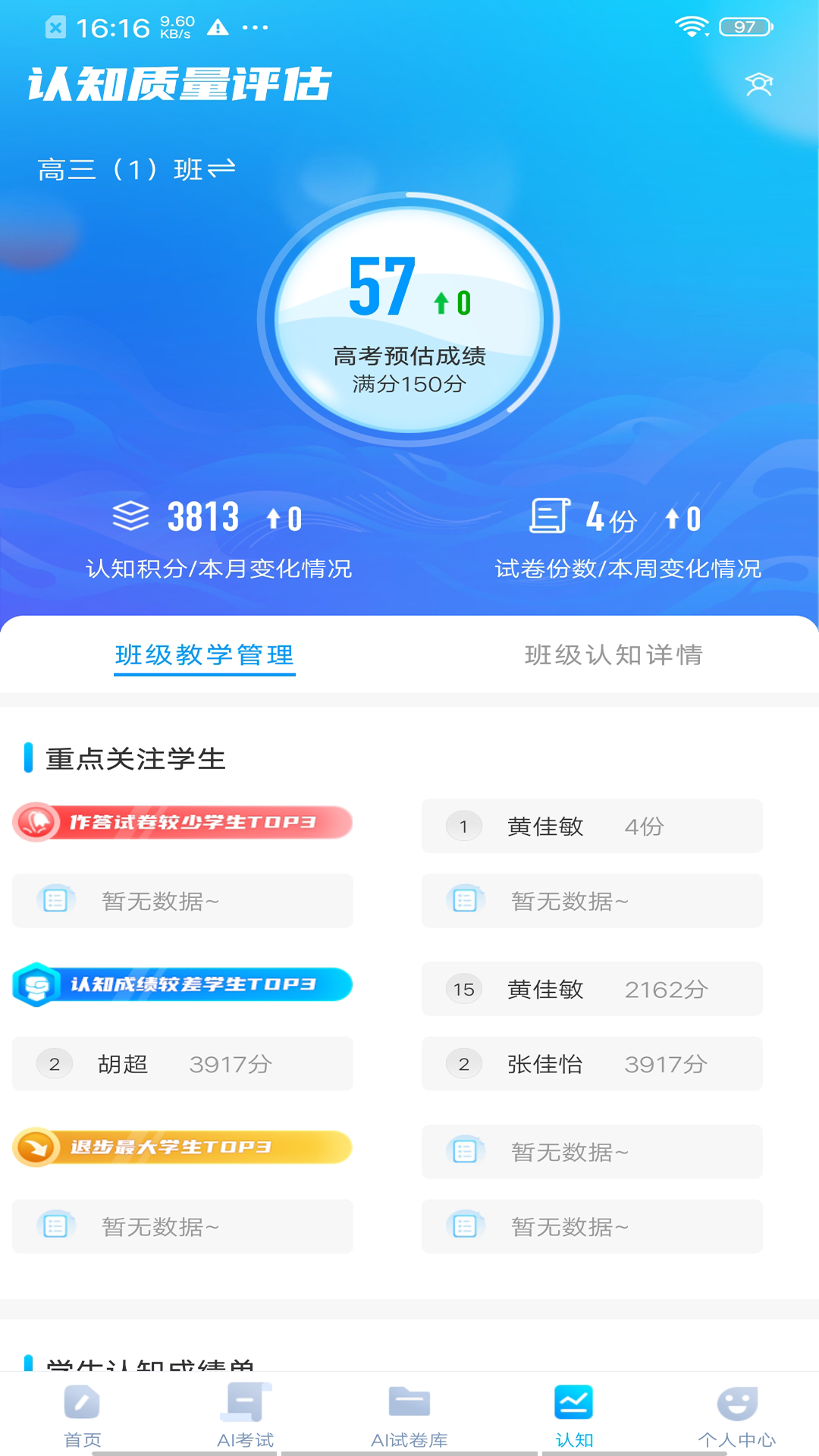The height and width of the screenshot is (1456, 819).
Task: Select the 班级教学管理 tab
Action: [x=204, y=655]
